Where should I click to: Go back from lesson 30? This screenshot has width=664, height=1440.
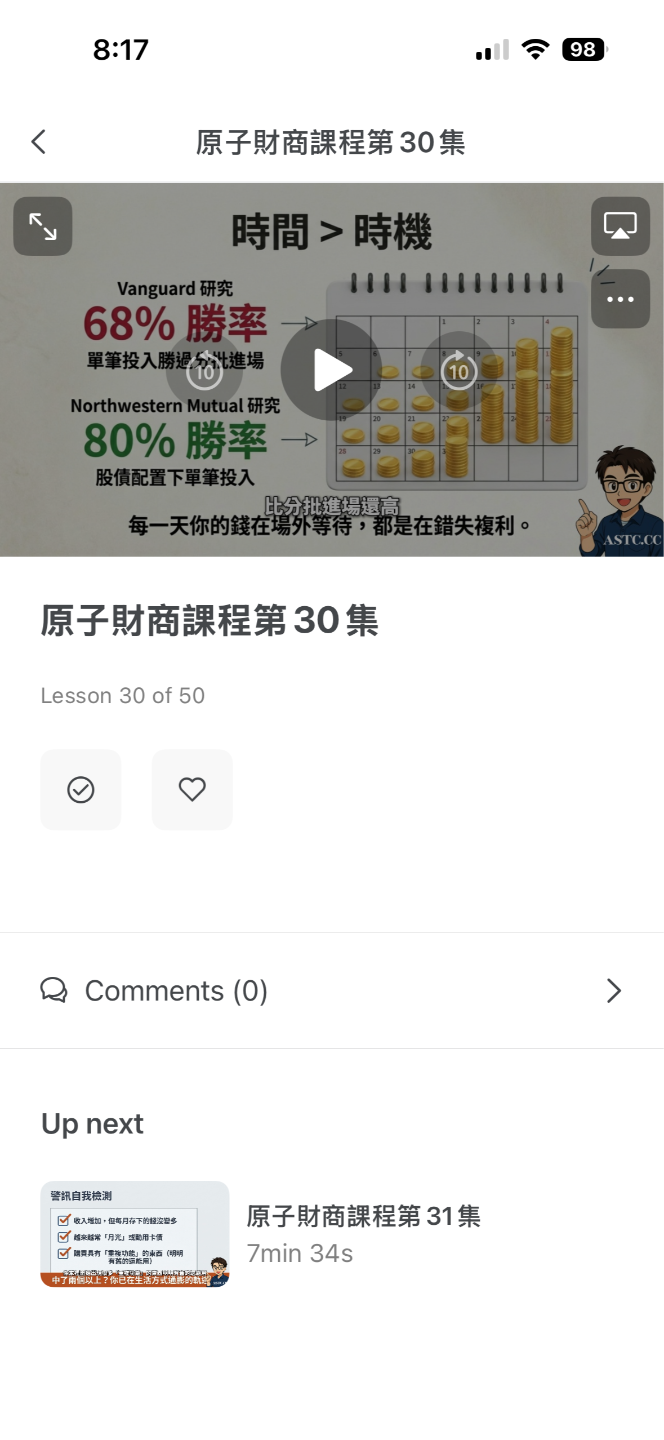pyautogui.click(x=39, y=142)
